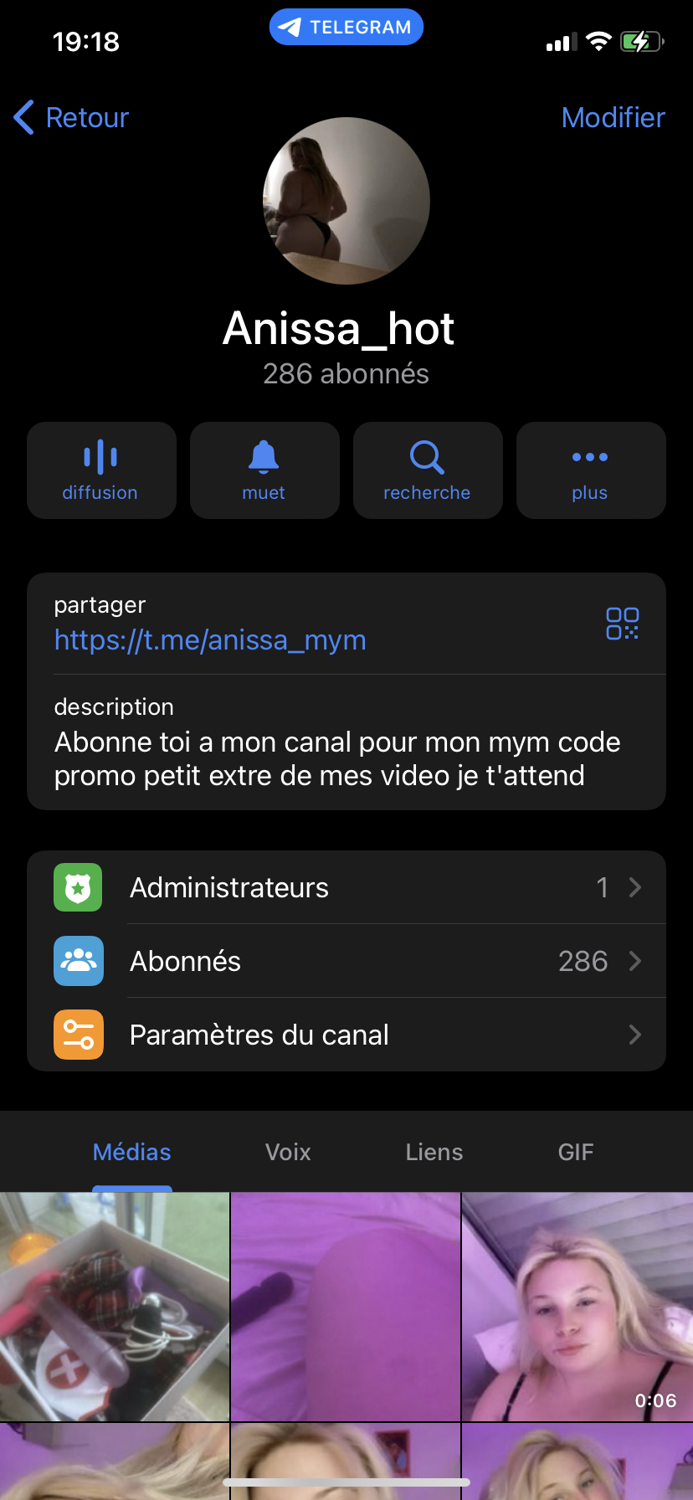Open the channel profile picture

[346, 201]
